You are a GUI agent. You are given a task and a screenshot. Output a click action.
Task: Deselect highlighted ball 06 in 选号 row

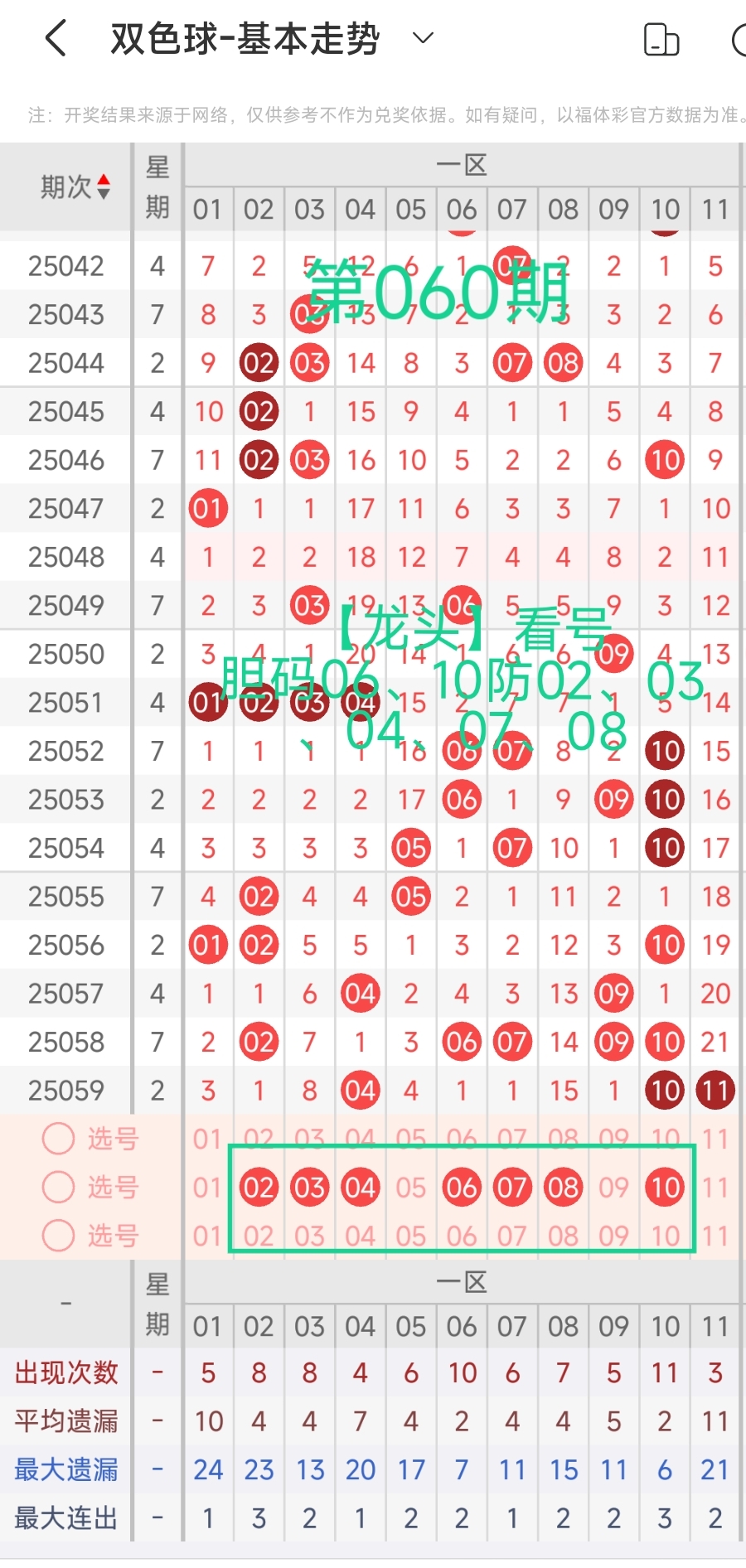(462, 1188)
